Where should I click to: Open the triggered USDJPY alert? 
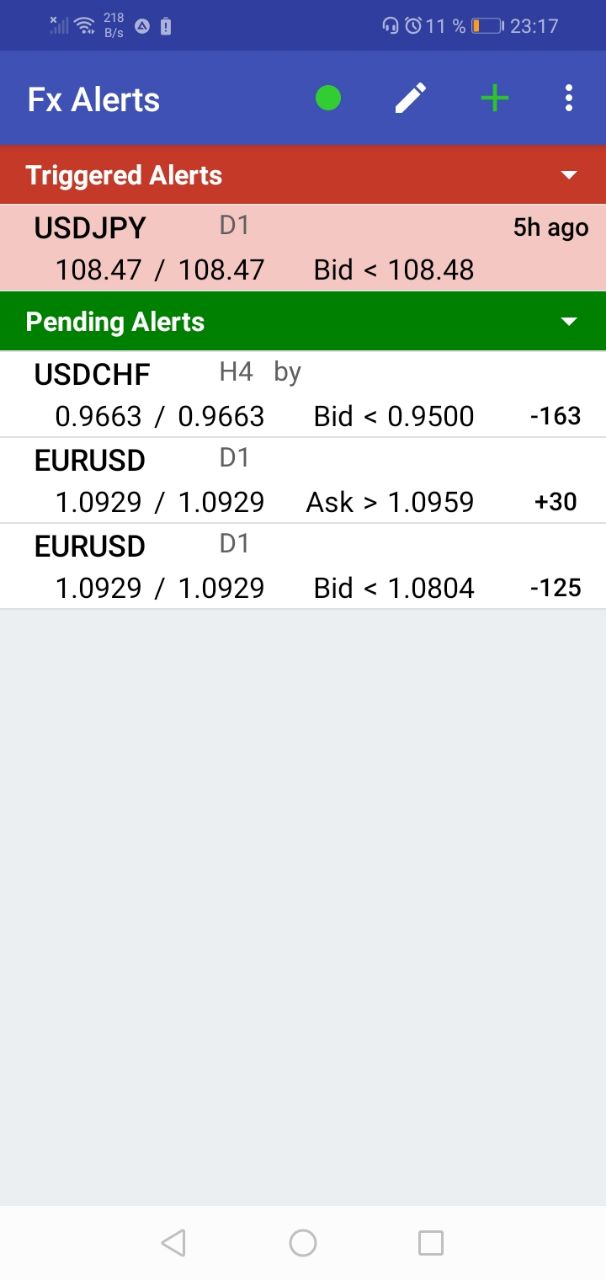coord(303,248)
